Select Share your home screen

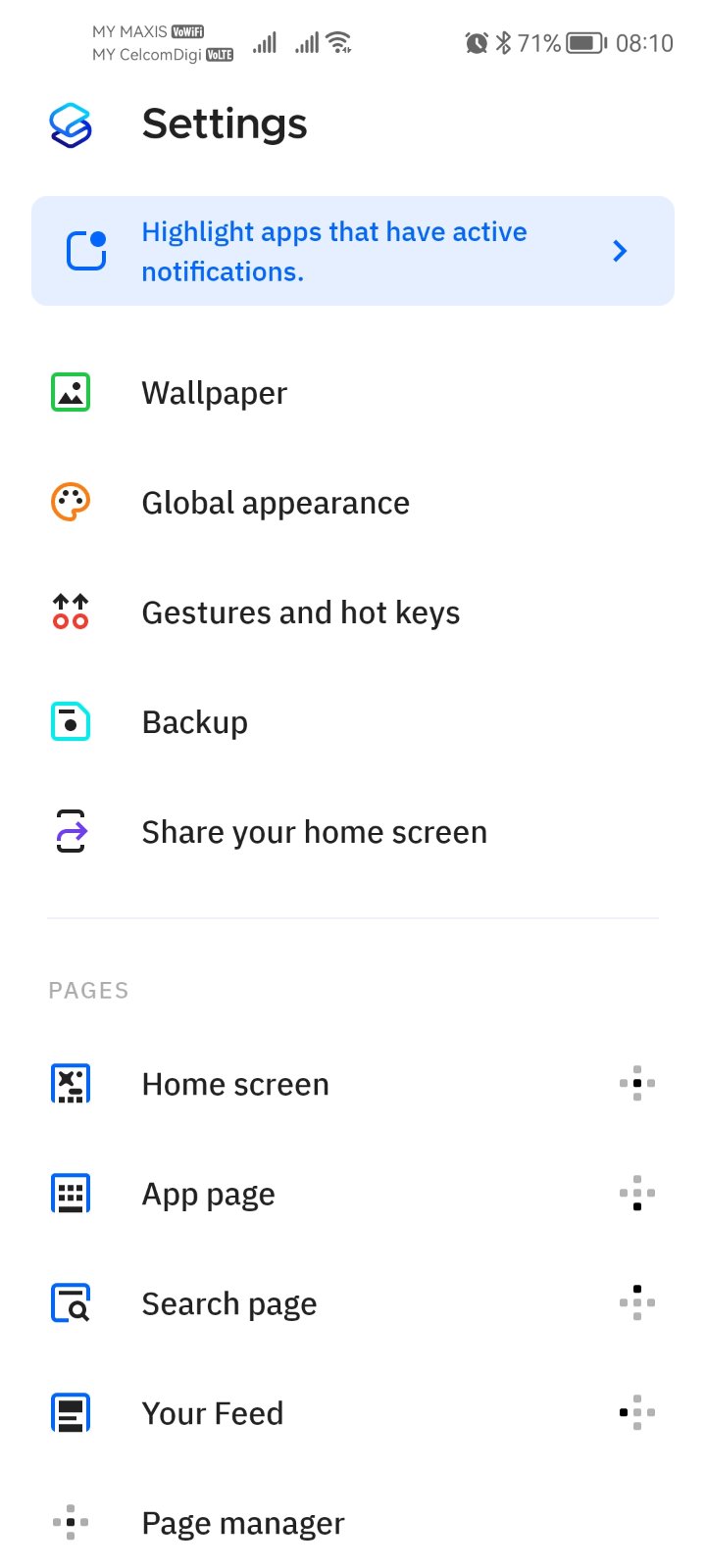click(x=314, y=832)
